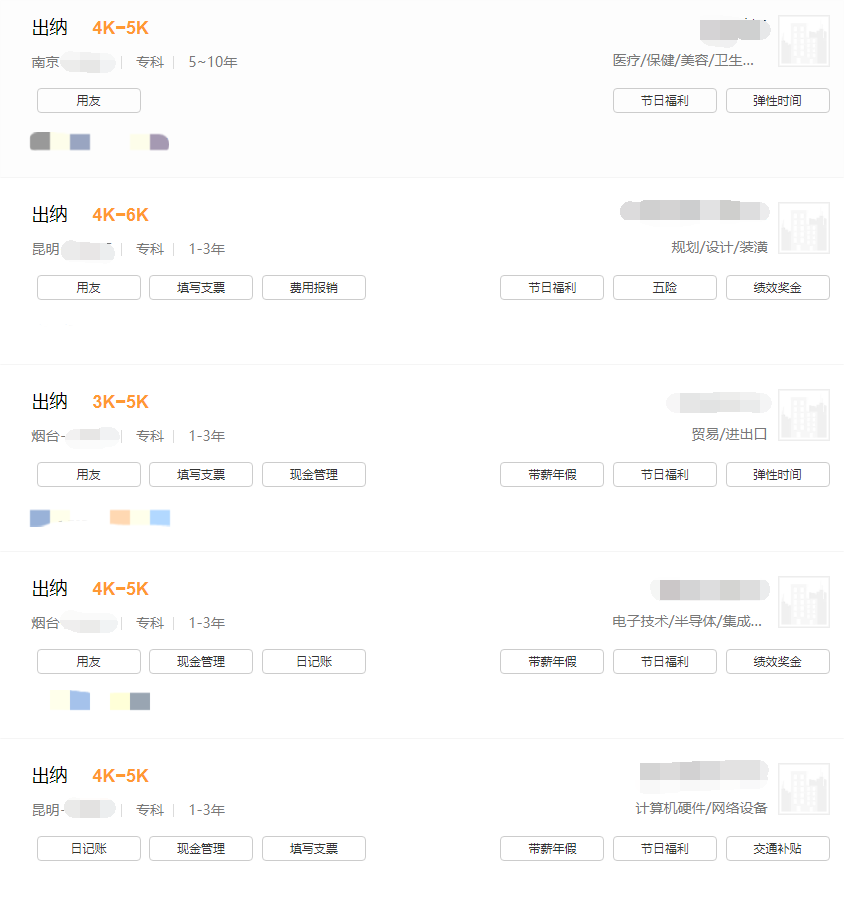This screenshot has width=844, height=903.
Task: Click the company logo beside 医疗/保健/美容/卫生
Action: point(804,41)
